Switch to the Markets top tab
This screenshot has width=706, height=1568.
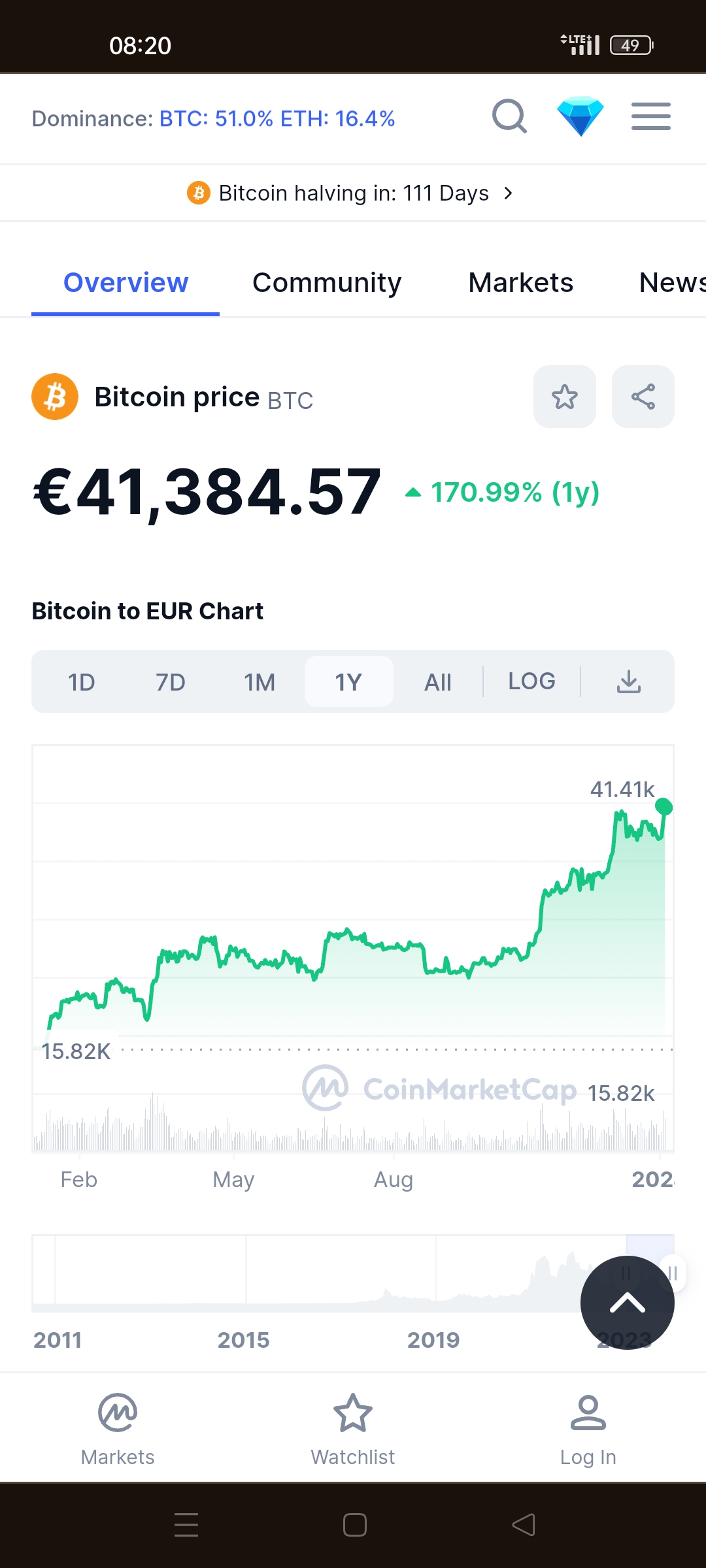coord(520,283)
